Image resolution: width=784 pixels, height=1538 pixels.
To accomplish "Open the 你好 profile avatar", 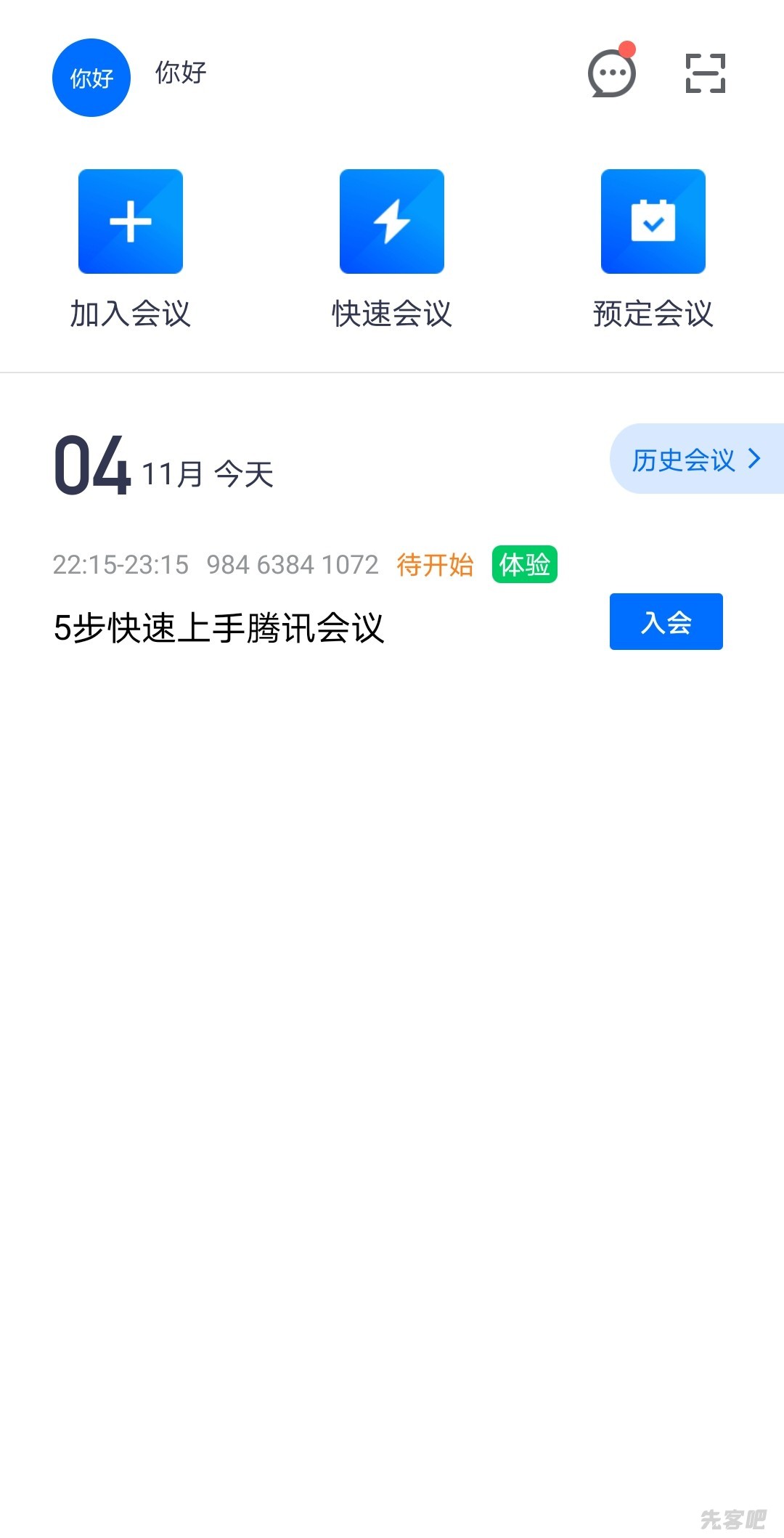I will [91, 78].
